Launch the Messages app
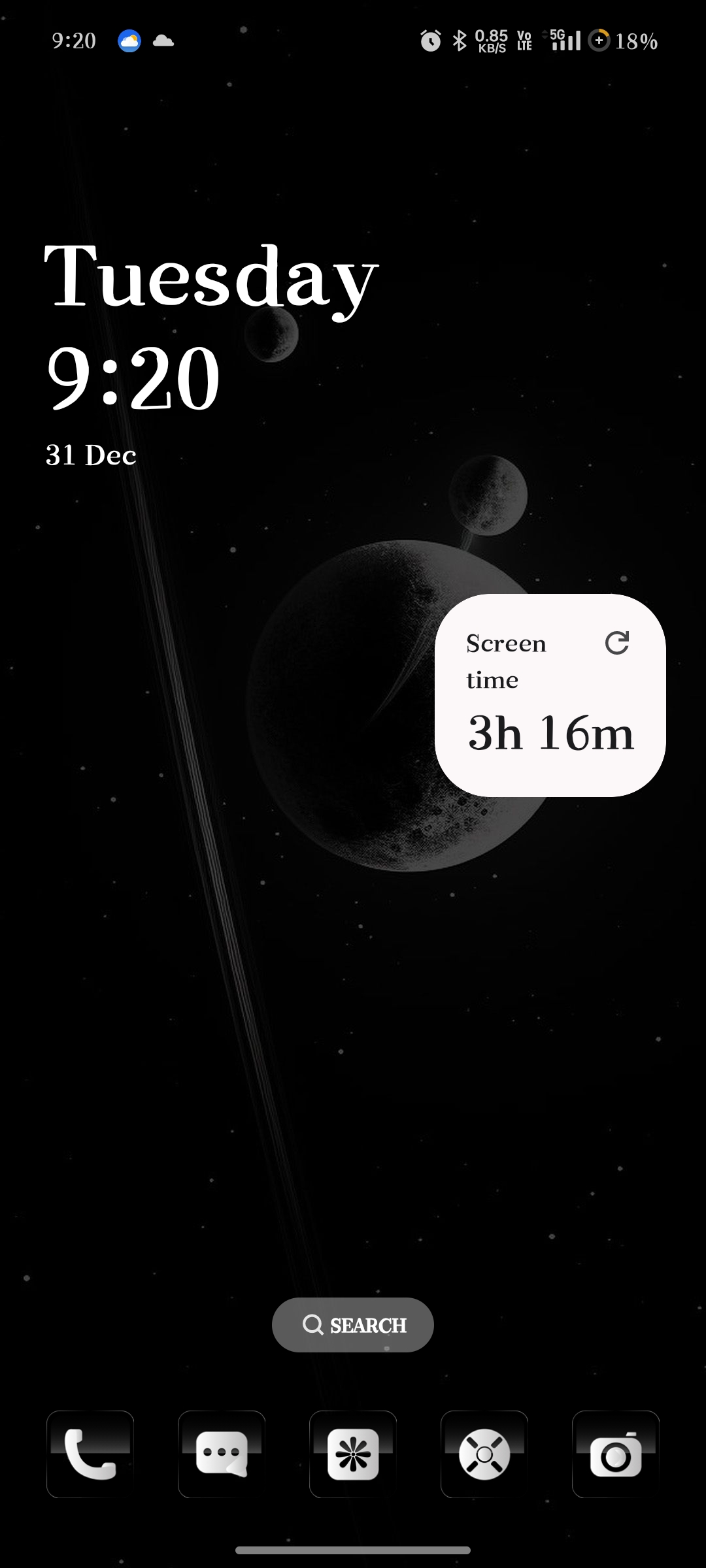The width and height of the screenshot is (706, 1568). (222, 1454)
